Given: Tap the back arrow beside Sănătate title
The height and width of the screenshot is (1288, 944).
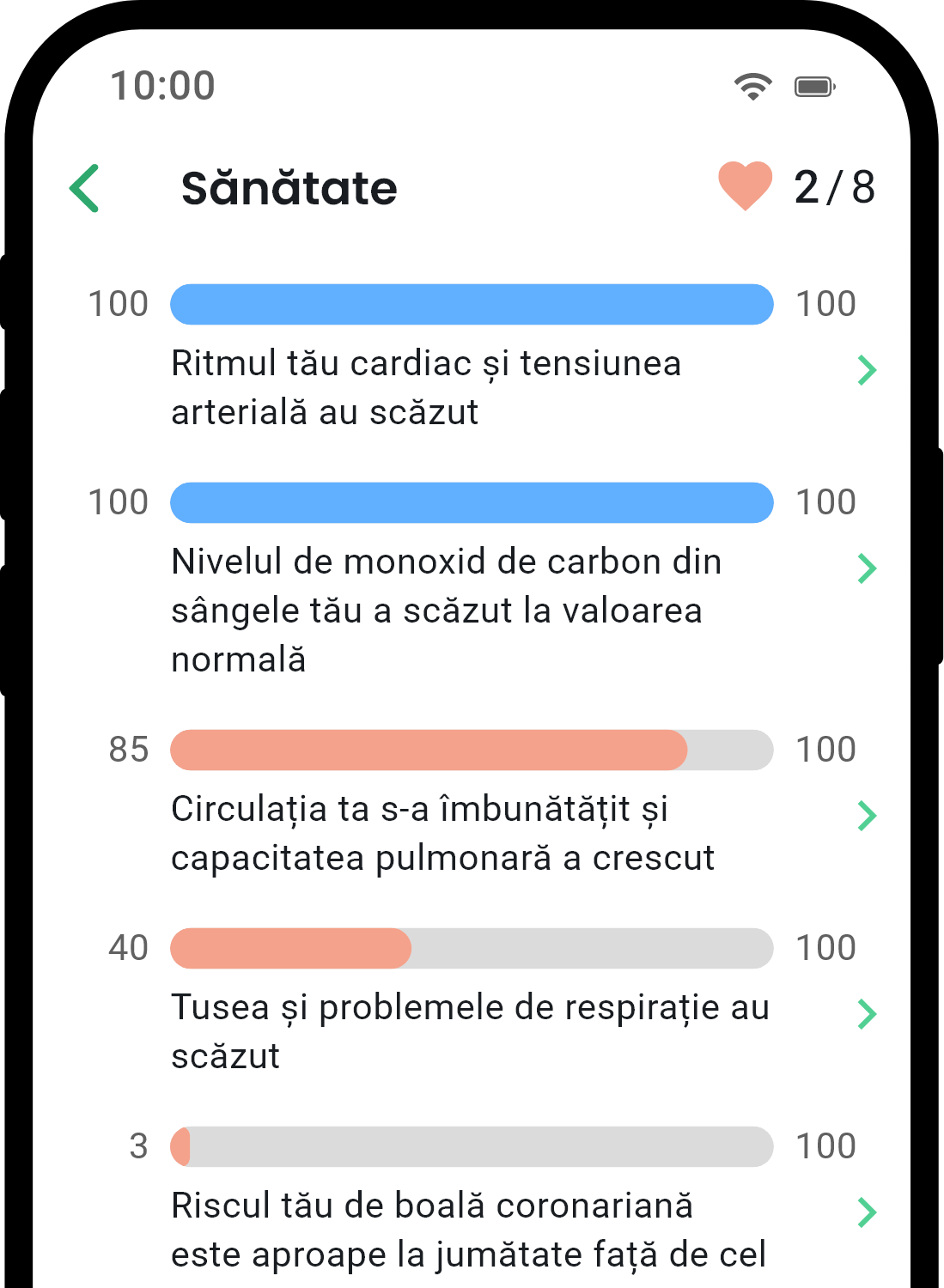Looking at the screenshot, I should pyautogui.click(x=84, y=189).
